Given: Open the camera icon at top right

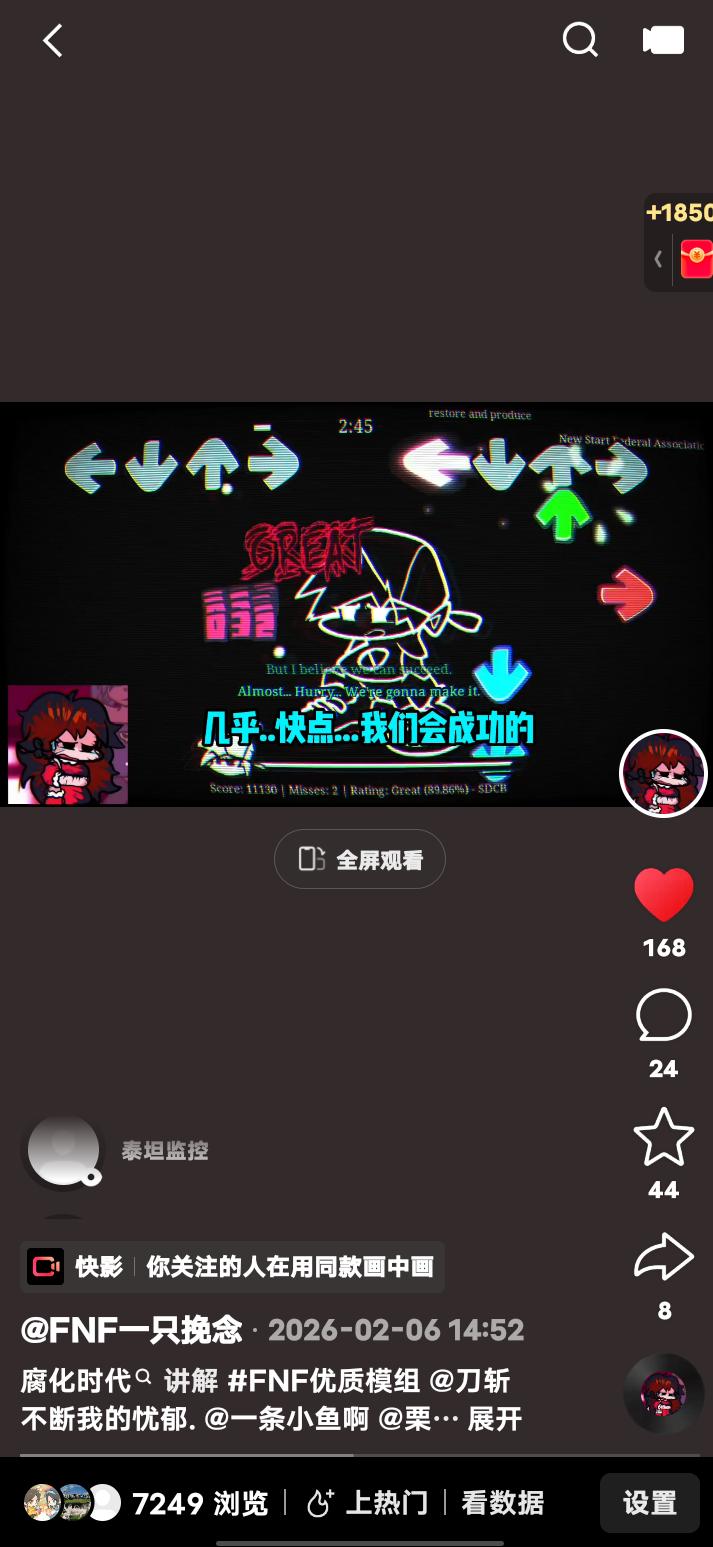Looking at the screenshot, I should pyautogui.click(x=663, y=40).
